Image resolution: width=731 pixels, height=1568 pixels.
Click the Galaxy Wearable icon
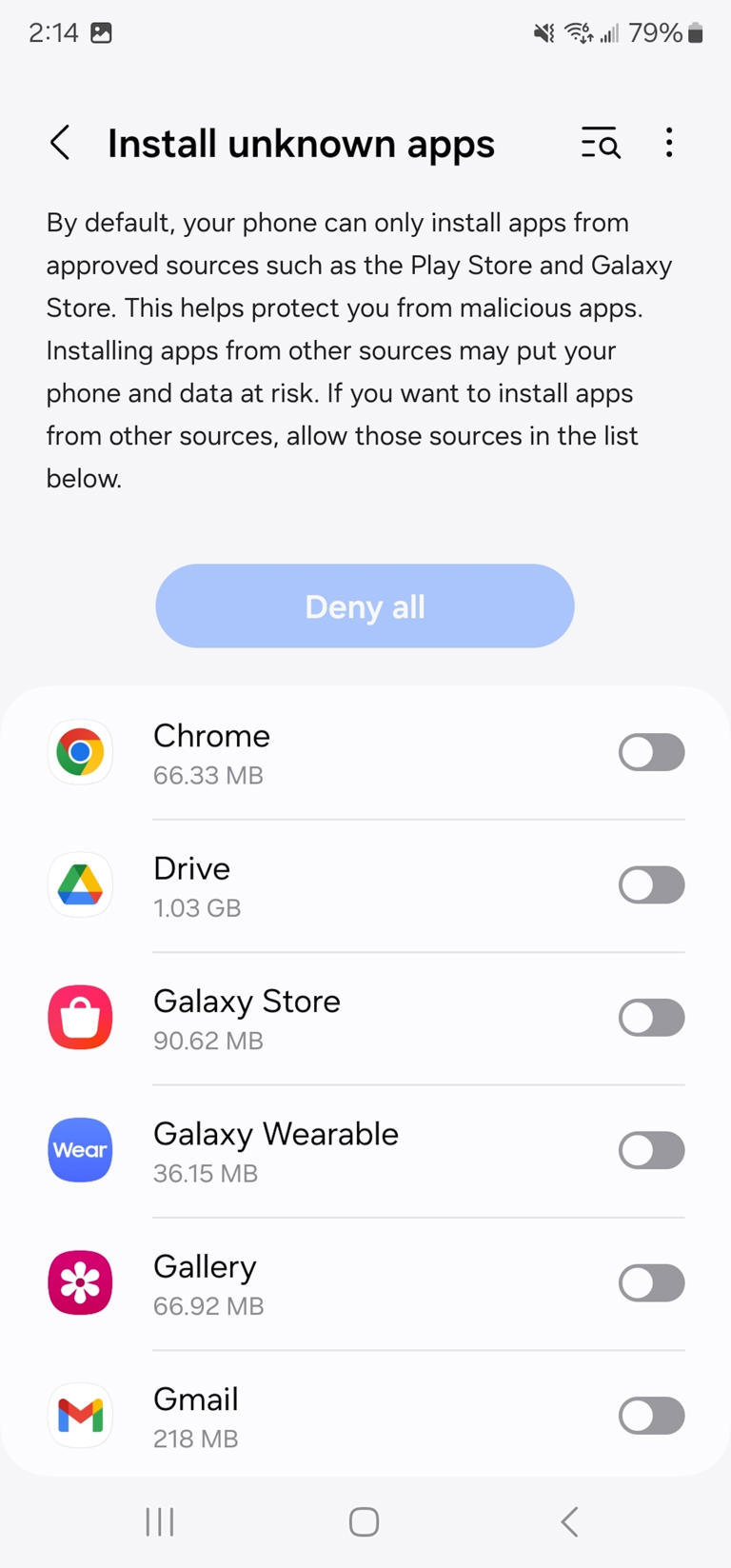click(80, 1150)
